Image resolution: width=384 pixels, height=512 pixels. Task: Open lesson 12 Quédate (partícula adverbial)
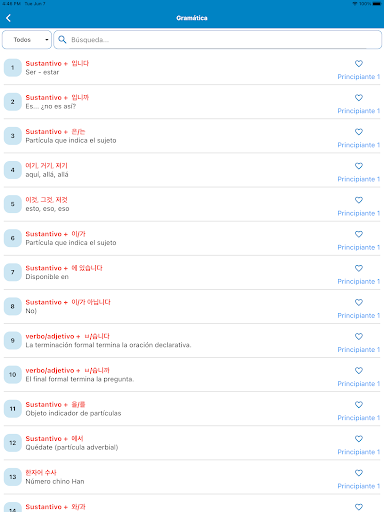[192, 443]
